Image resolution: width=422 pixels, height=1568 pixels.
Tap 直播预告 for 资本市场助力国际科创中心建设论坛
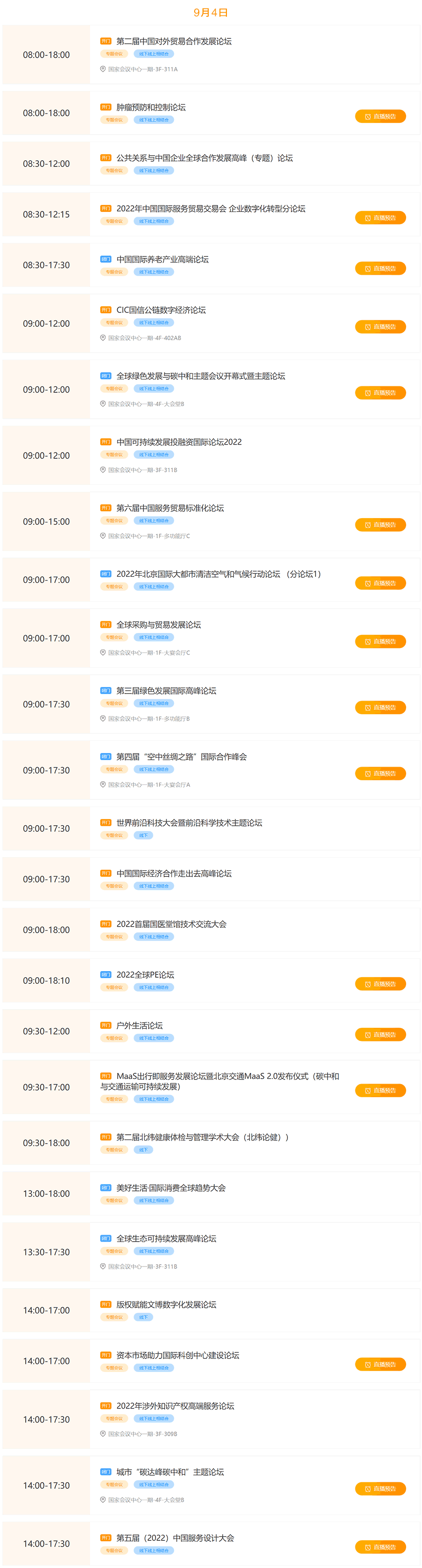point(380,1364)
